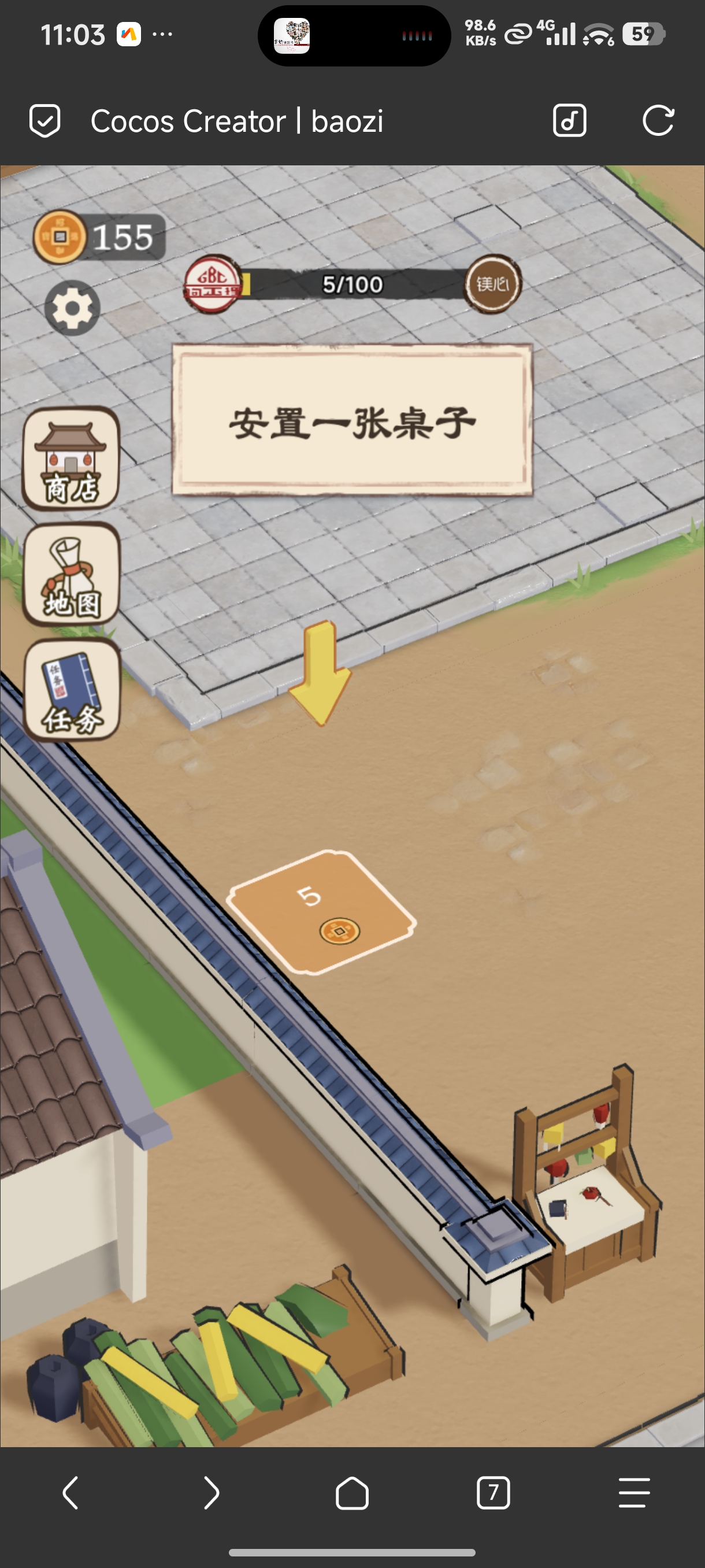Image resolution: width=705 pixels, height=1568 pixels.
Task: Go forward in browser
Action: tap(211, 1492)
